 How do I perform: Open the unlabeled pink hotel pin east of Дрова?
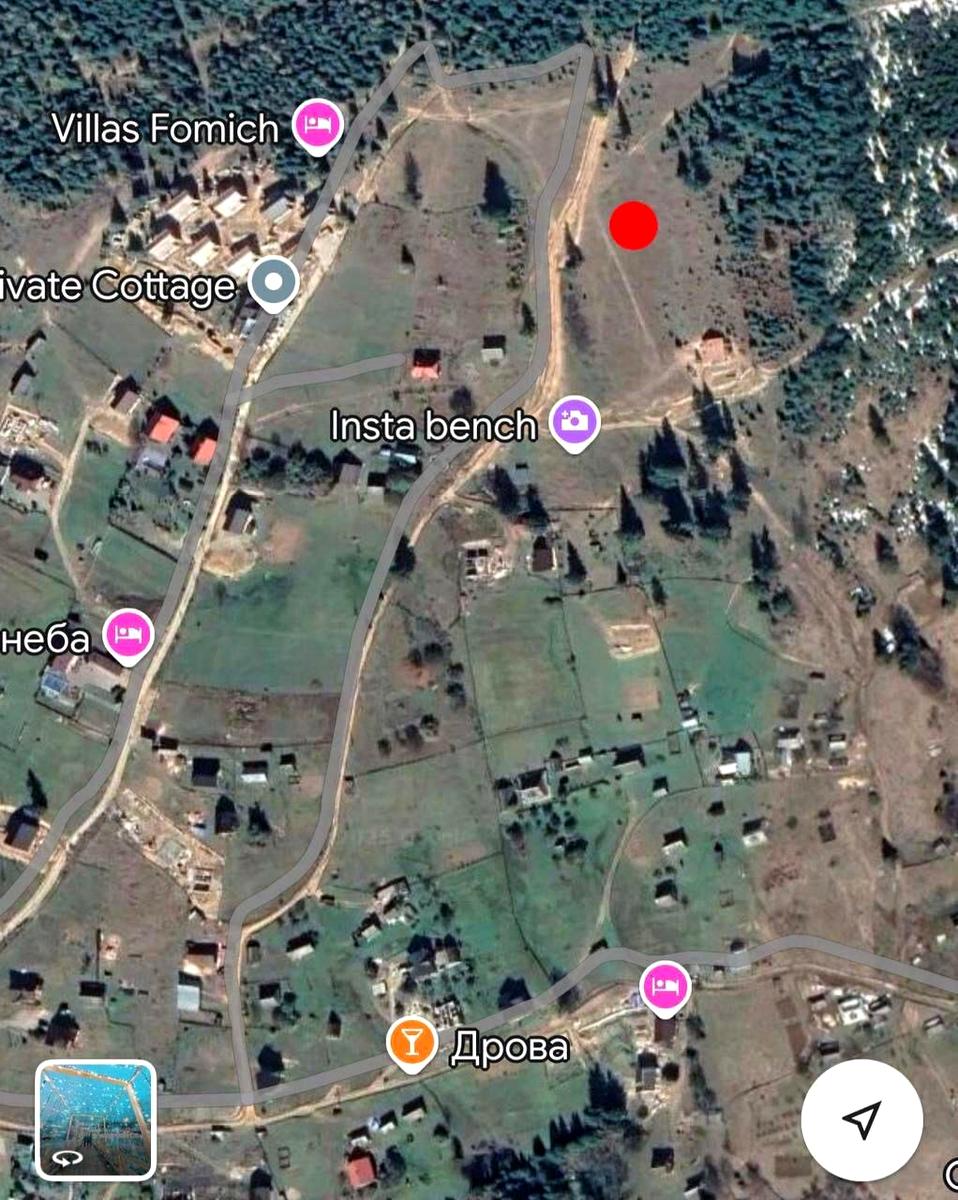click(666, 985)
